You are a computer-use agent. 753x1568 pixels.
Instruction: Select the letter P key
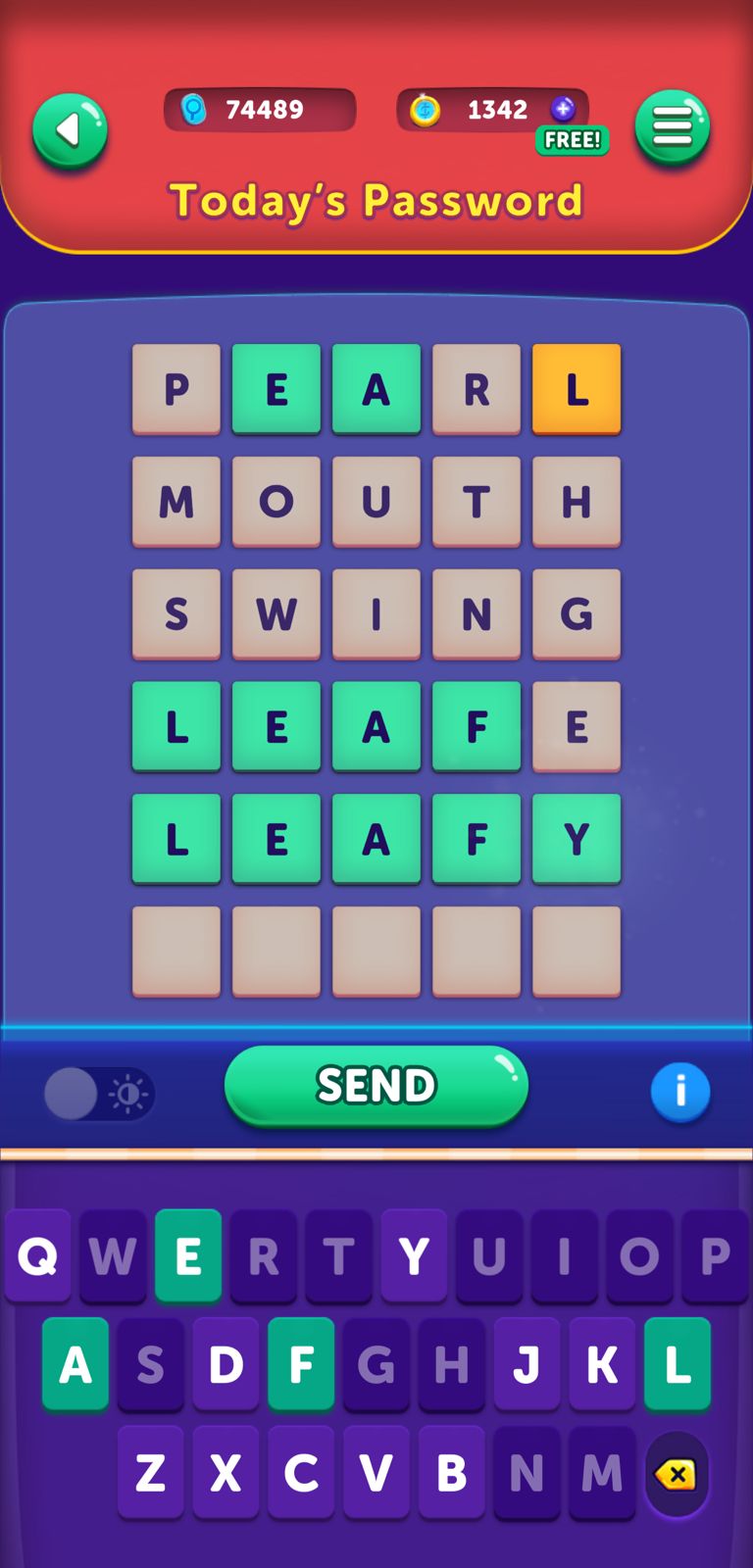point(715,1255)
